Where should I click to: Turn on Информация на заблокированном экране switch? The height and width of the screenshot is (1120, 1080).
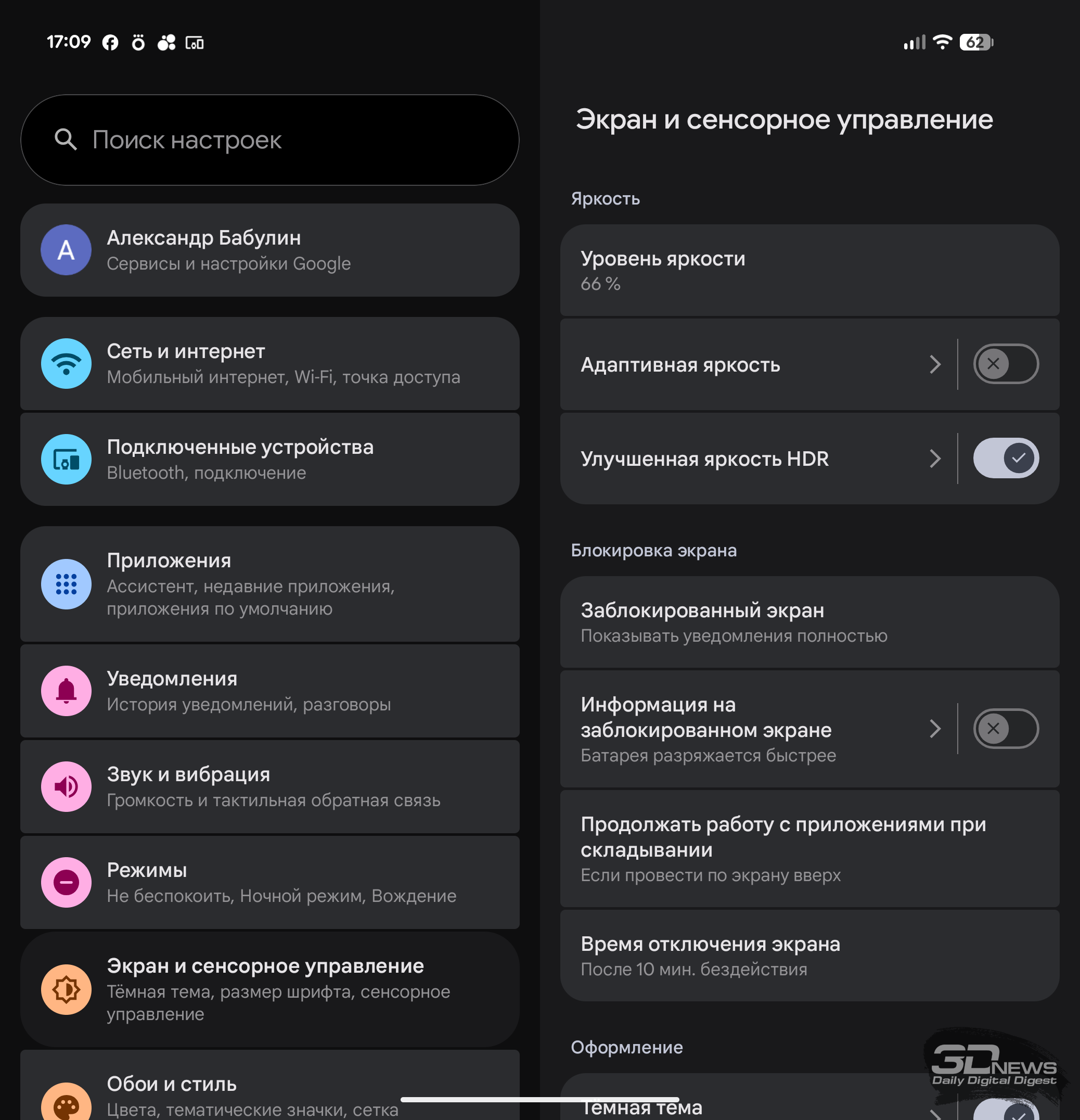click(x=1005, y=729)
